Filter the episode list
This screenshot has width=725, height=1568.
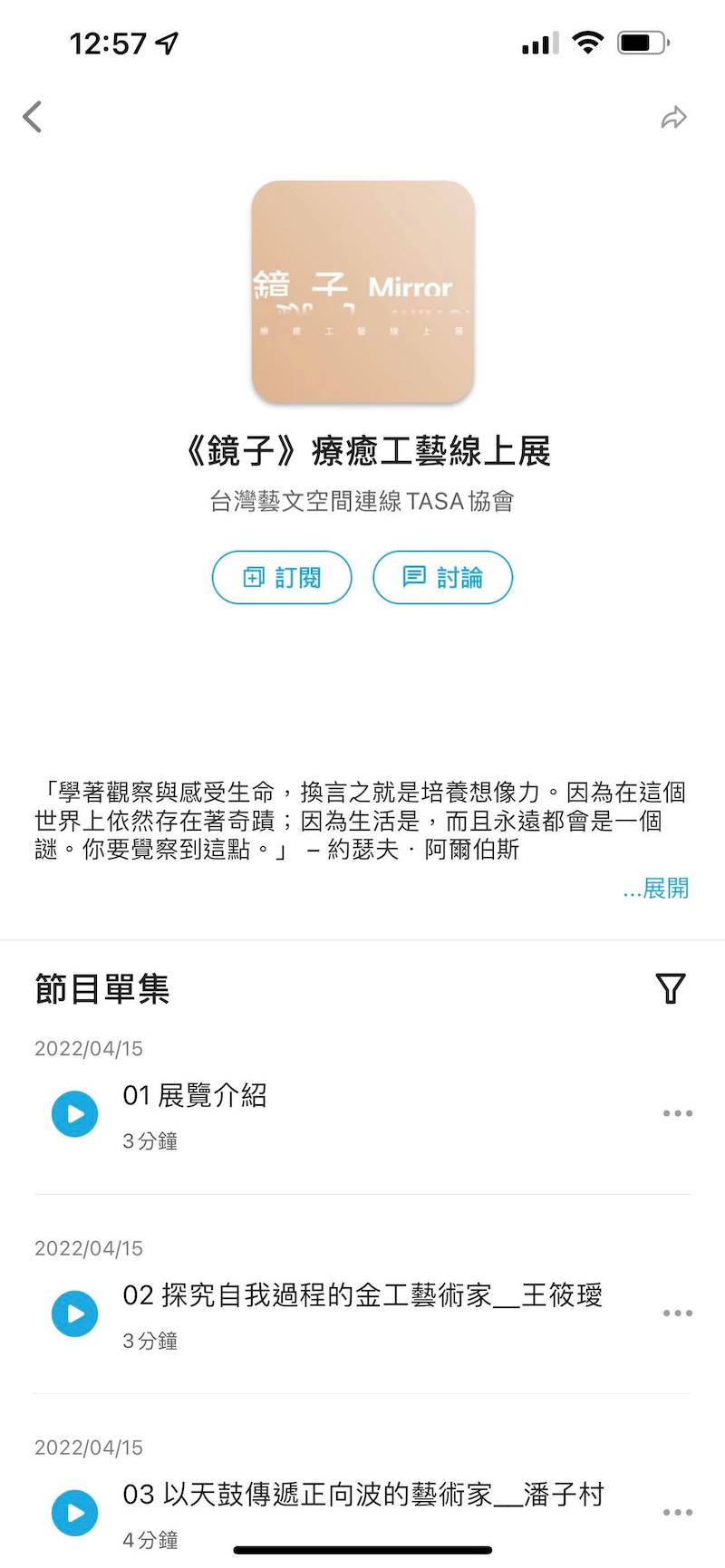click(x=671, y=988)
